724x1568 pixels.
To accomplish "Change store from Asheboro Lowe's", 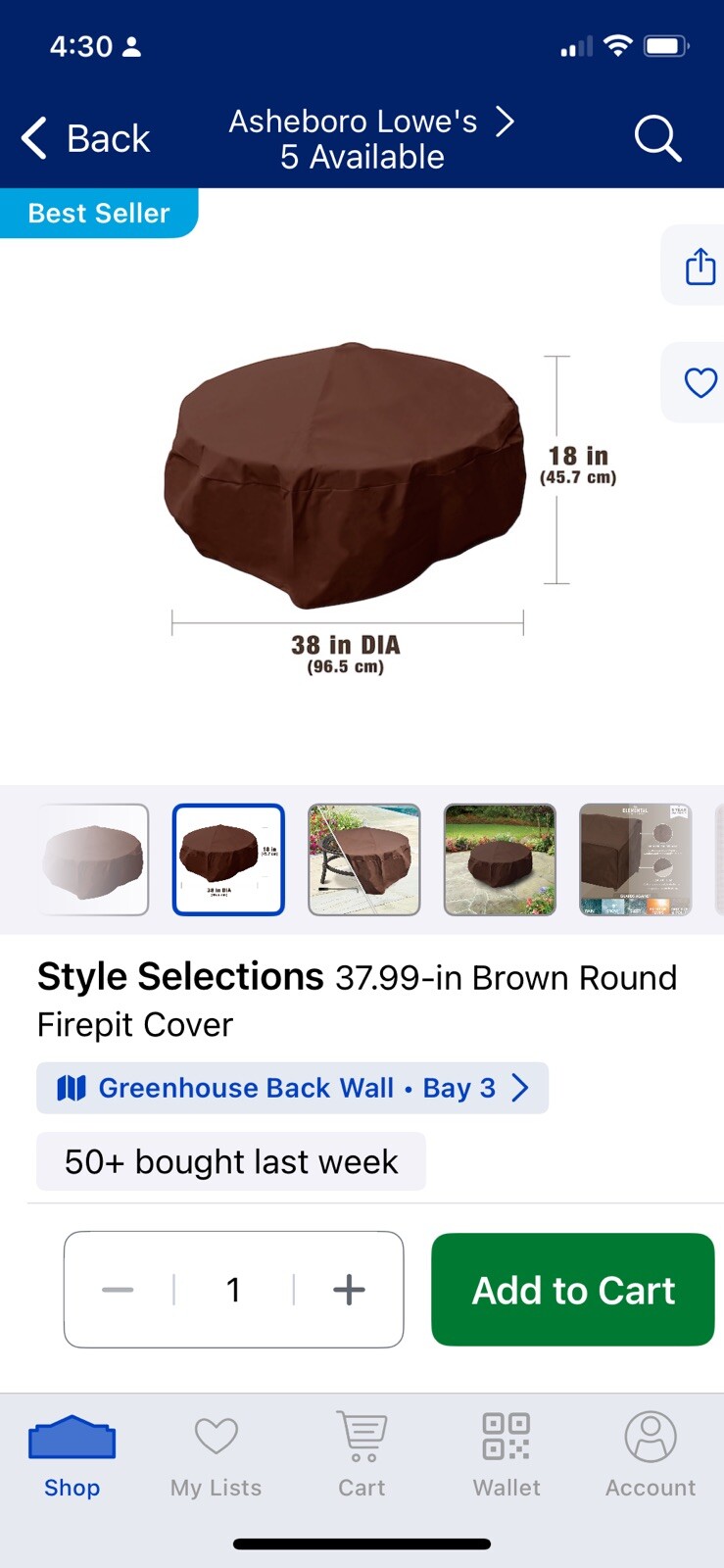I will tap(370, 138).
